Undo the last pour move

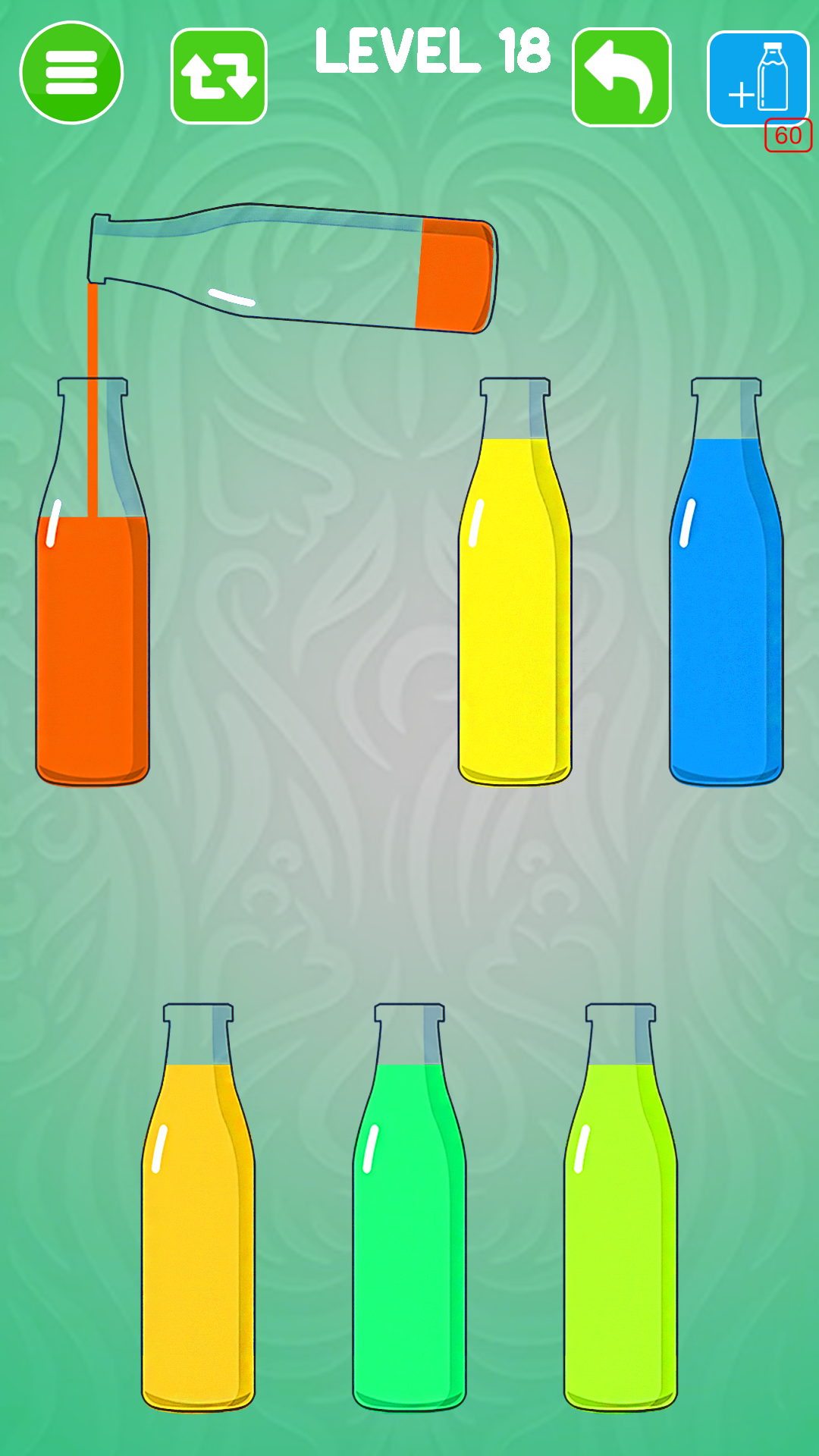pyautogui.click(x=621, y=77)
